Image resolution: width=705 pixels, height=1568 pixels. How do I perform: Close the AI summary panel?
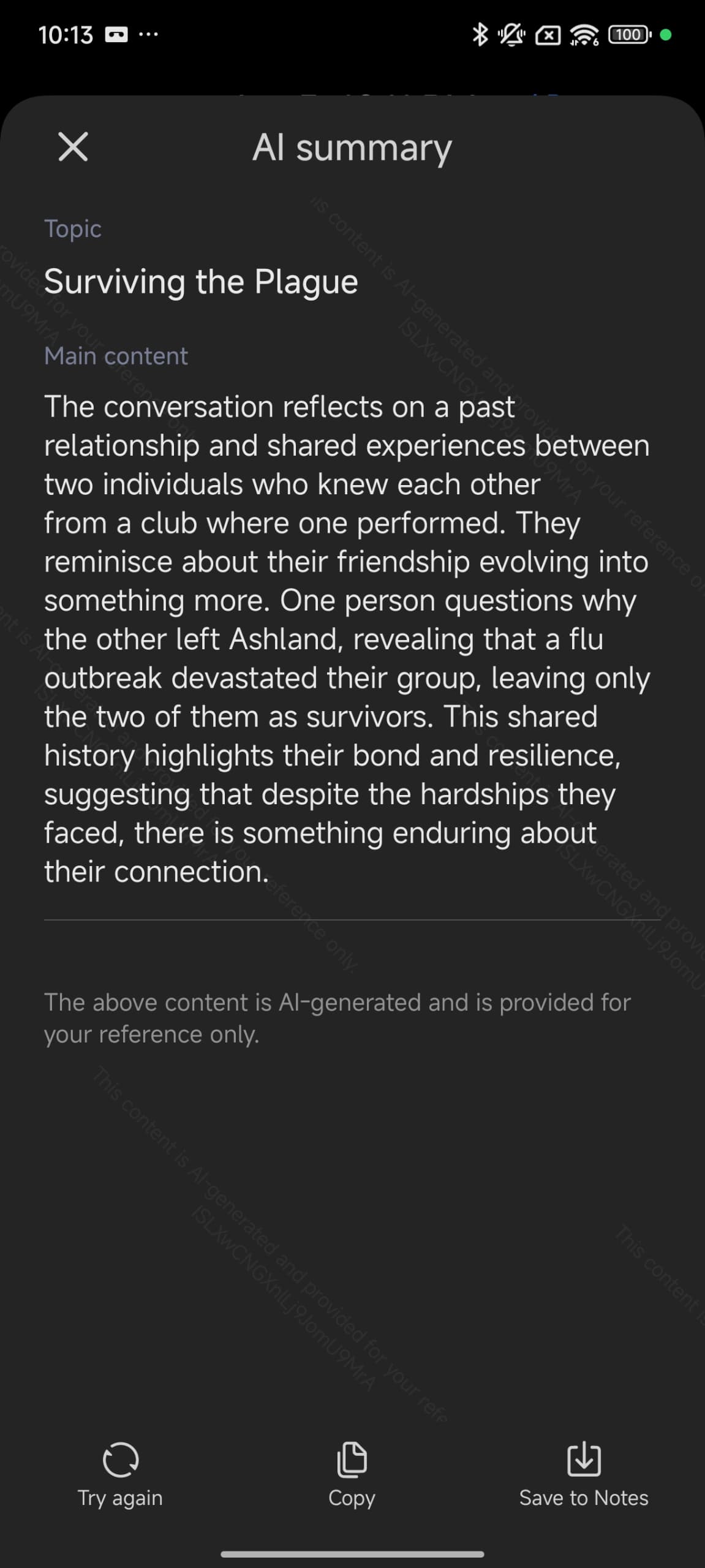tap(73, 147)
